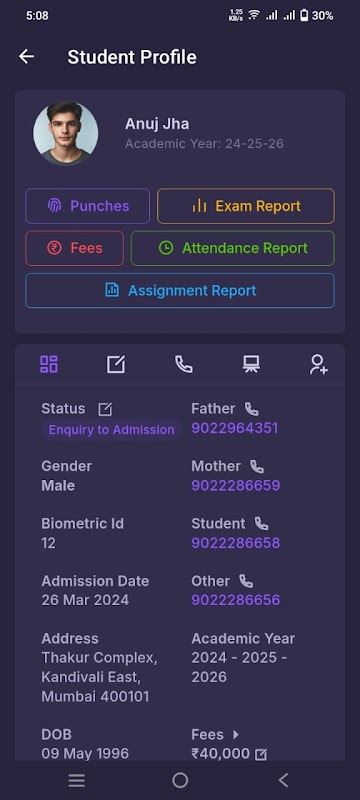The height and width of the screenshot is (800, 360).
Task: Expand the Fees arrow
Action: coord(236,735)
